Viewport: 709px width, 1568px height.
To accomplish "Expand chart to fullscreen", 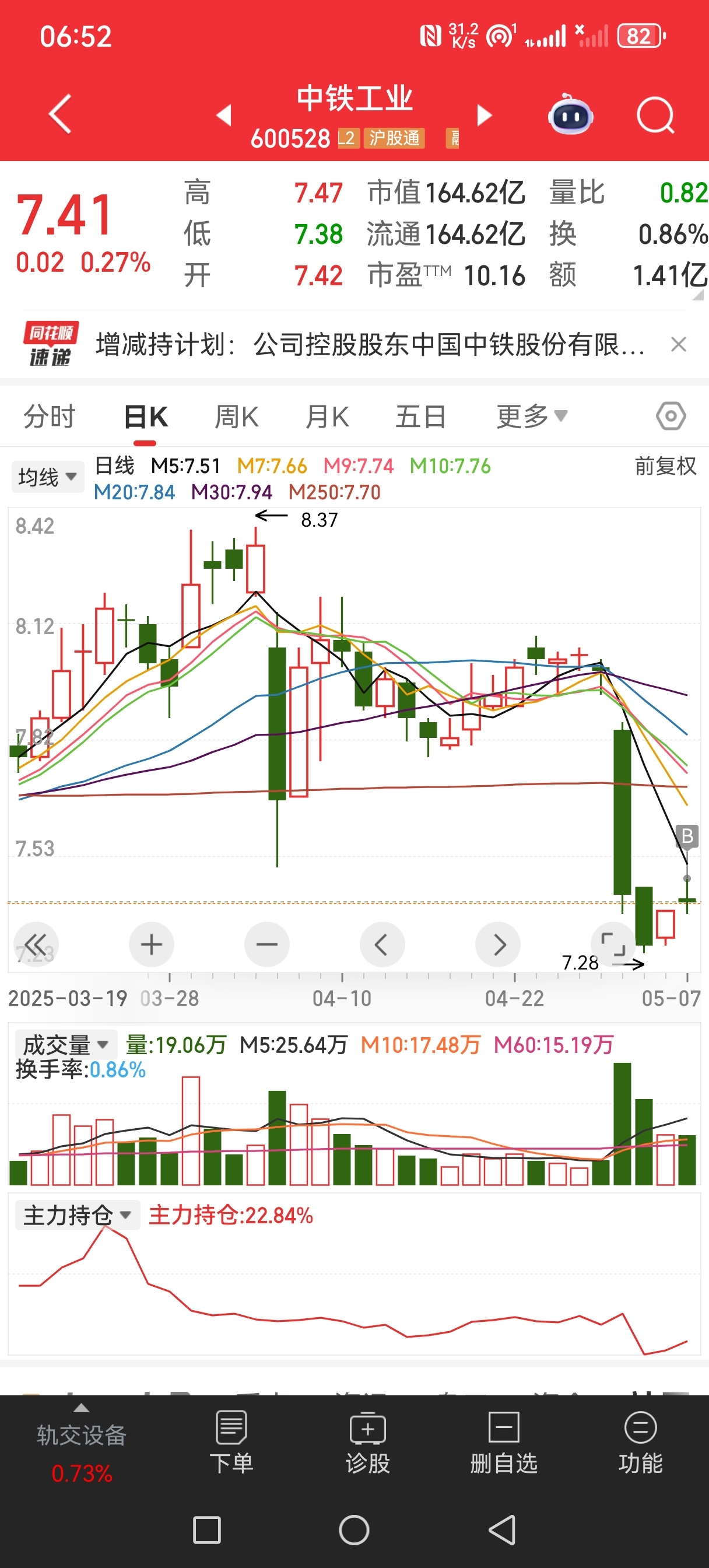I will tap(613, 944).
